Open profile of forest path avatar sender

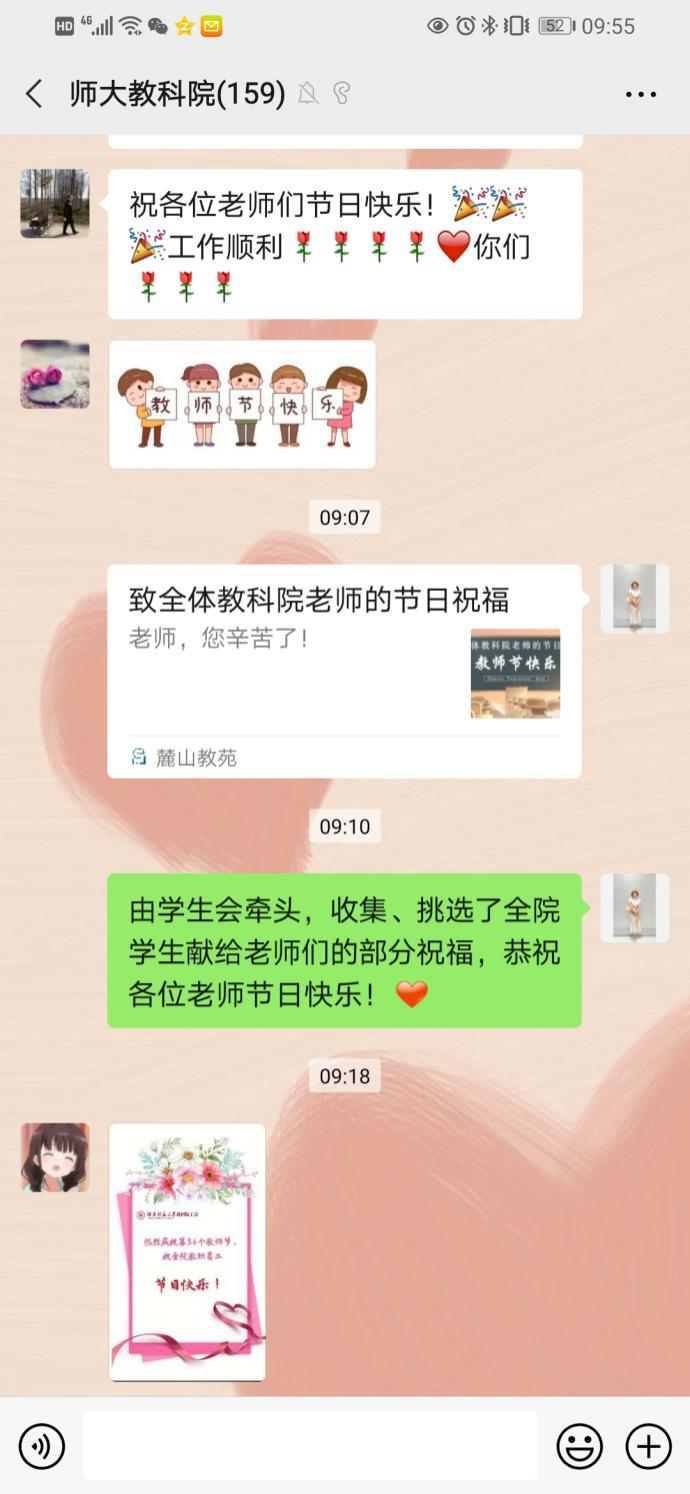pyautogui.click(x=55, y=203)
